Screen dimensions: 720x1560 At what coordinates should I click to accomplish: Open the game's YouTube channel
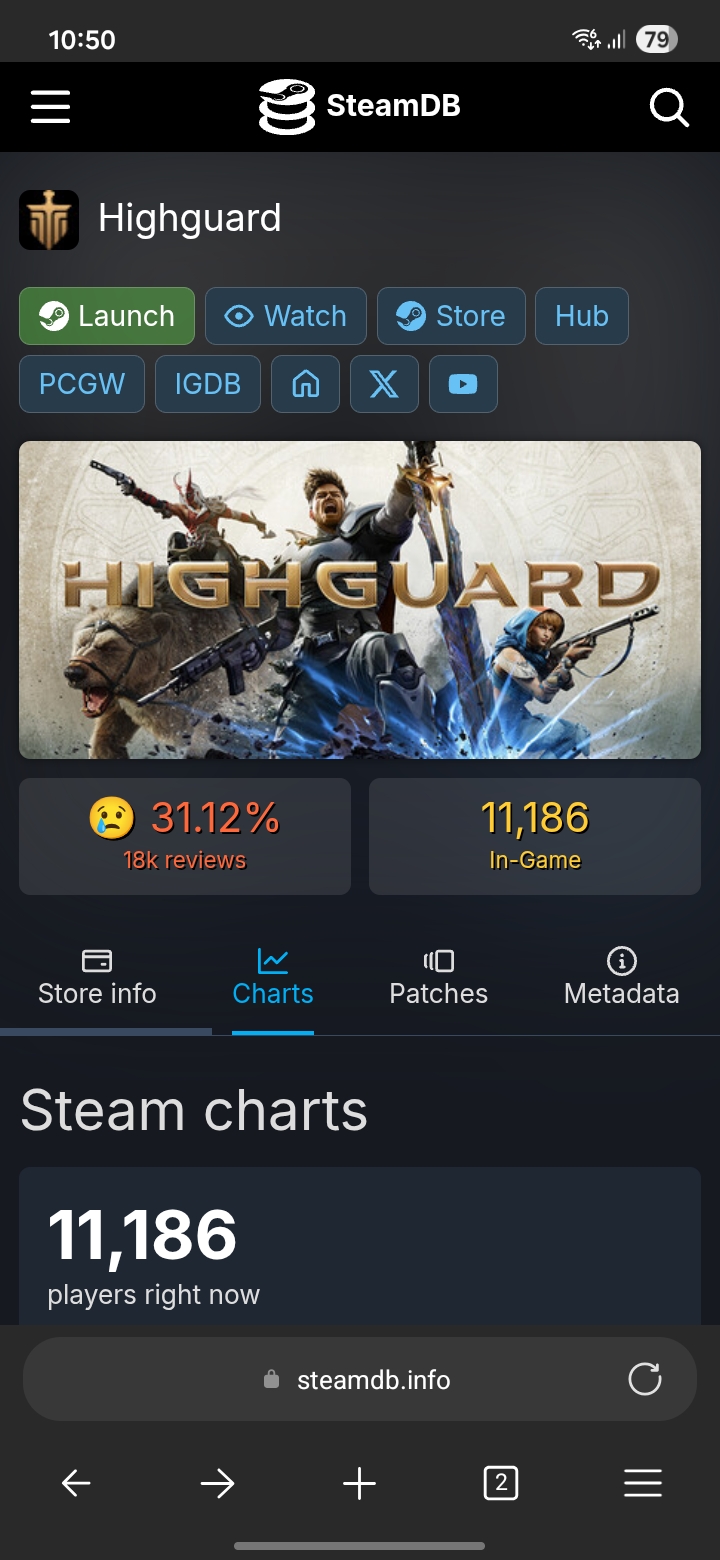point(463,384)
